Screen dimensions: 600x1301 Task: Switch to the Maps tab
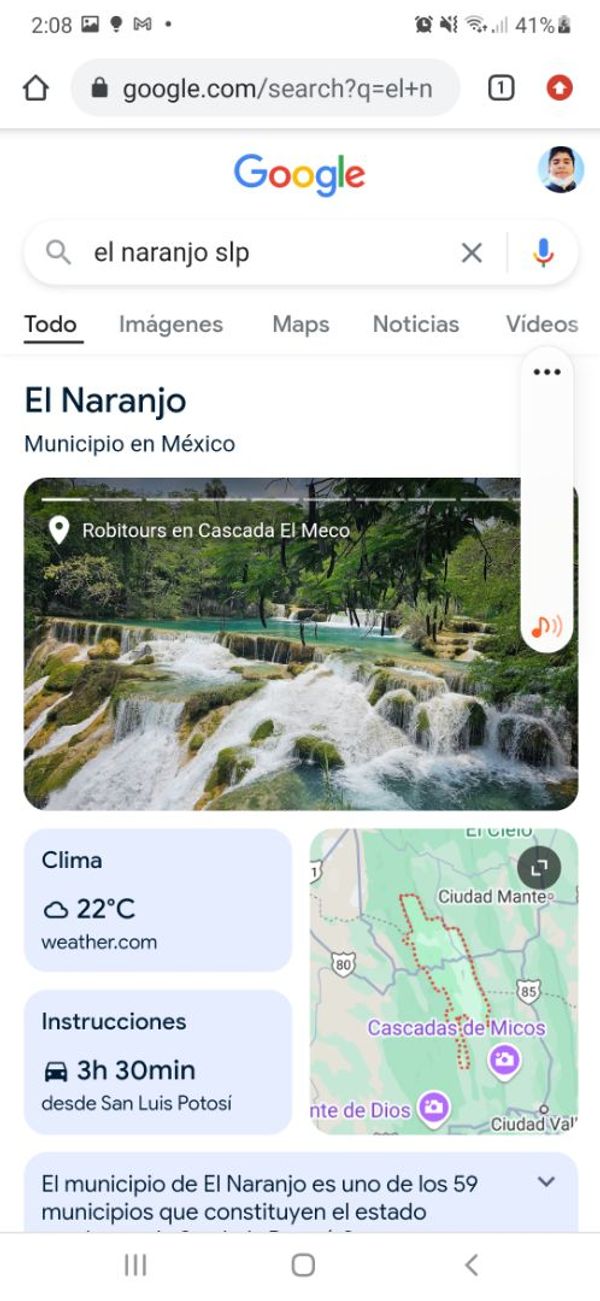301,324
